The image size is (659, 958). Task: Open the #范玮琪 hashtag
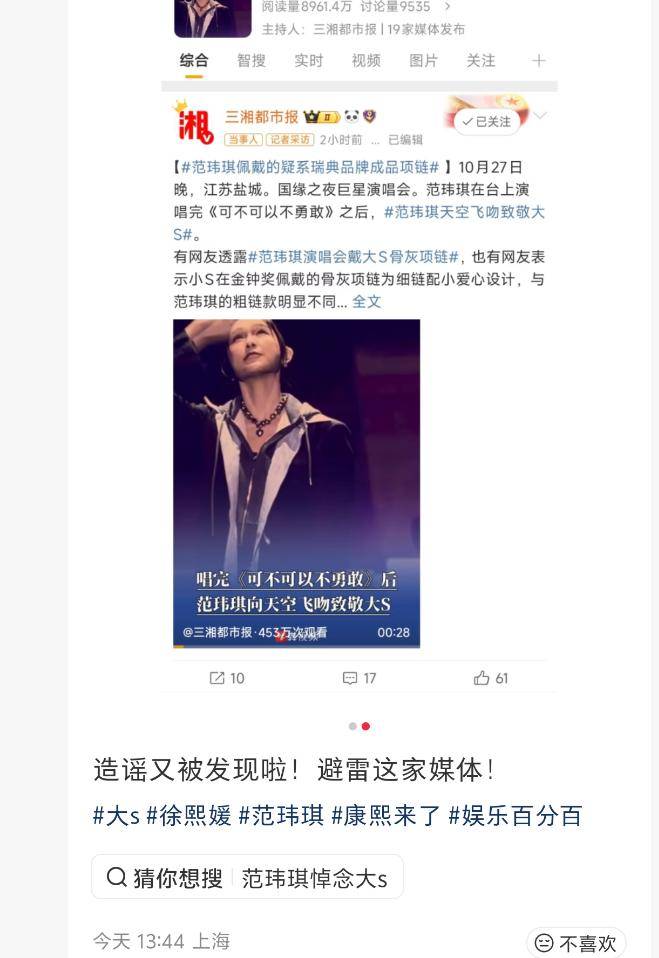pyautogui.click(x=281, y=815)
